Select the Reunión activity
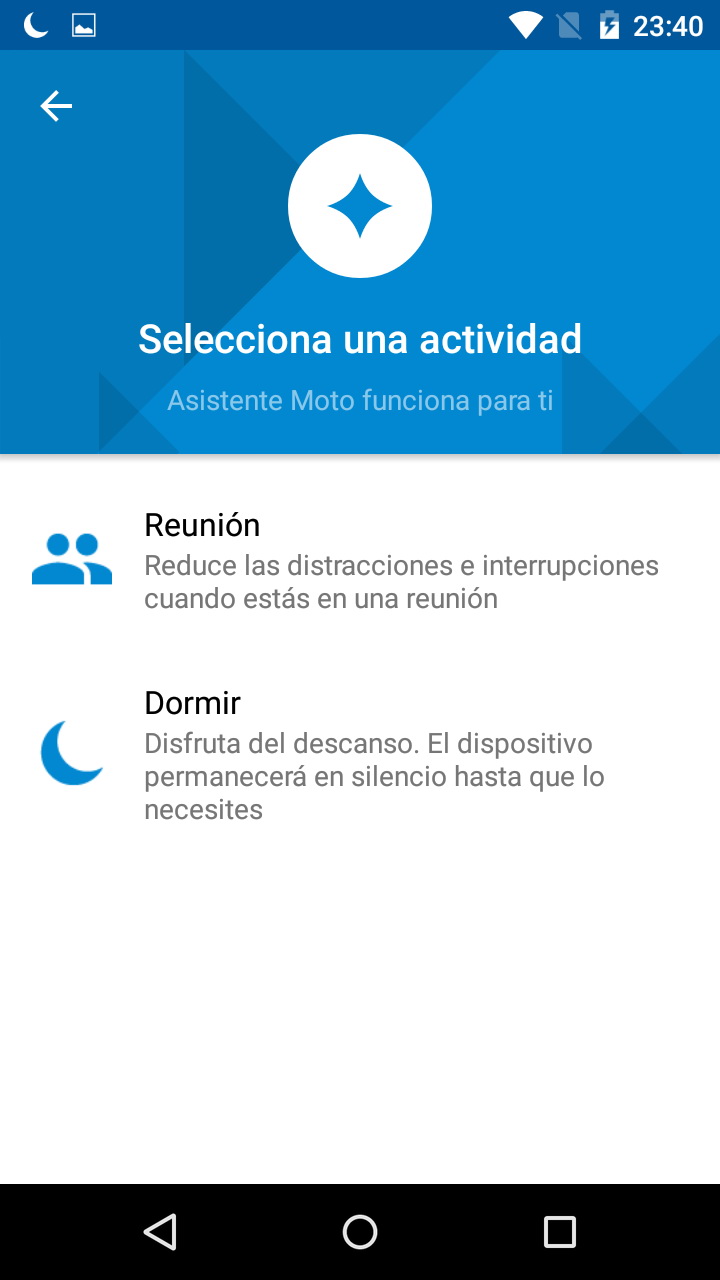720x1280 pixels. tap(360, 560)
